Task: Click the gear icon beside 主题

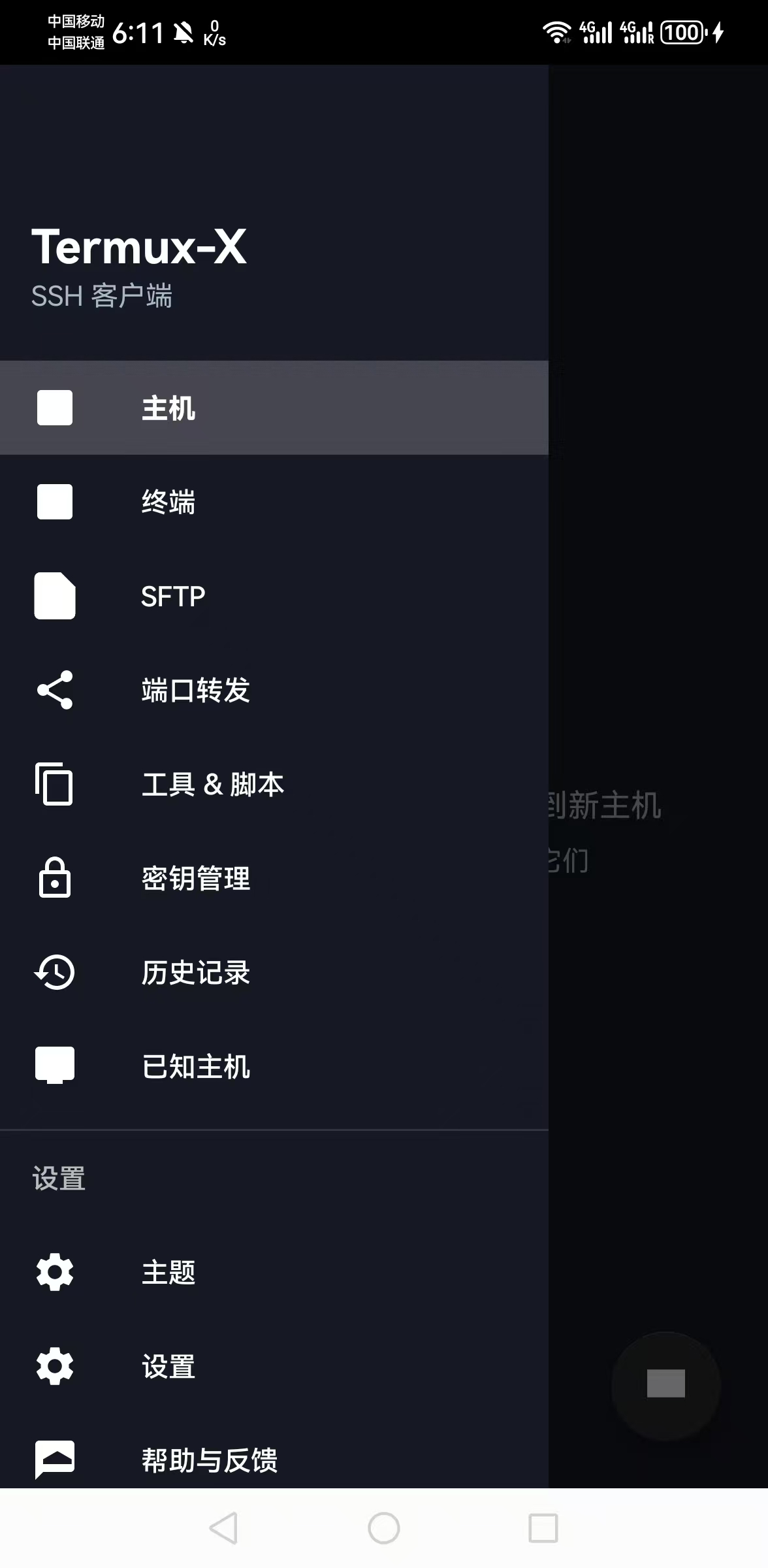Action: (x=54, y=1271)
